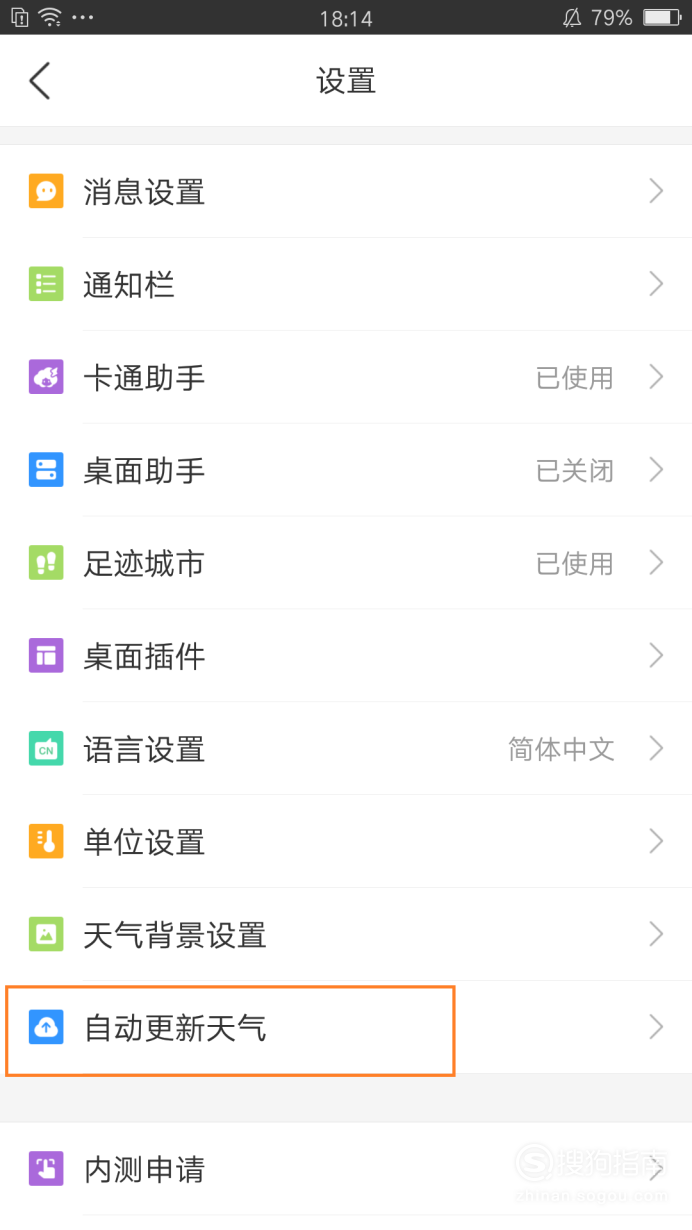Open 单位设置
The width and height of the screenshot is (692, 1230).
point(346,842)
